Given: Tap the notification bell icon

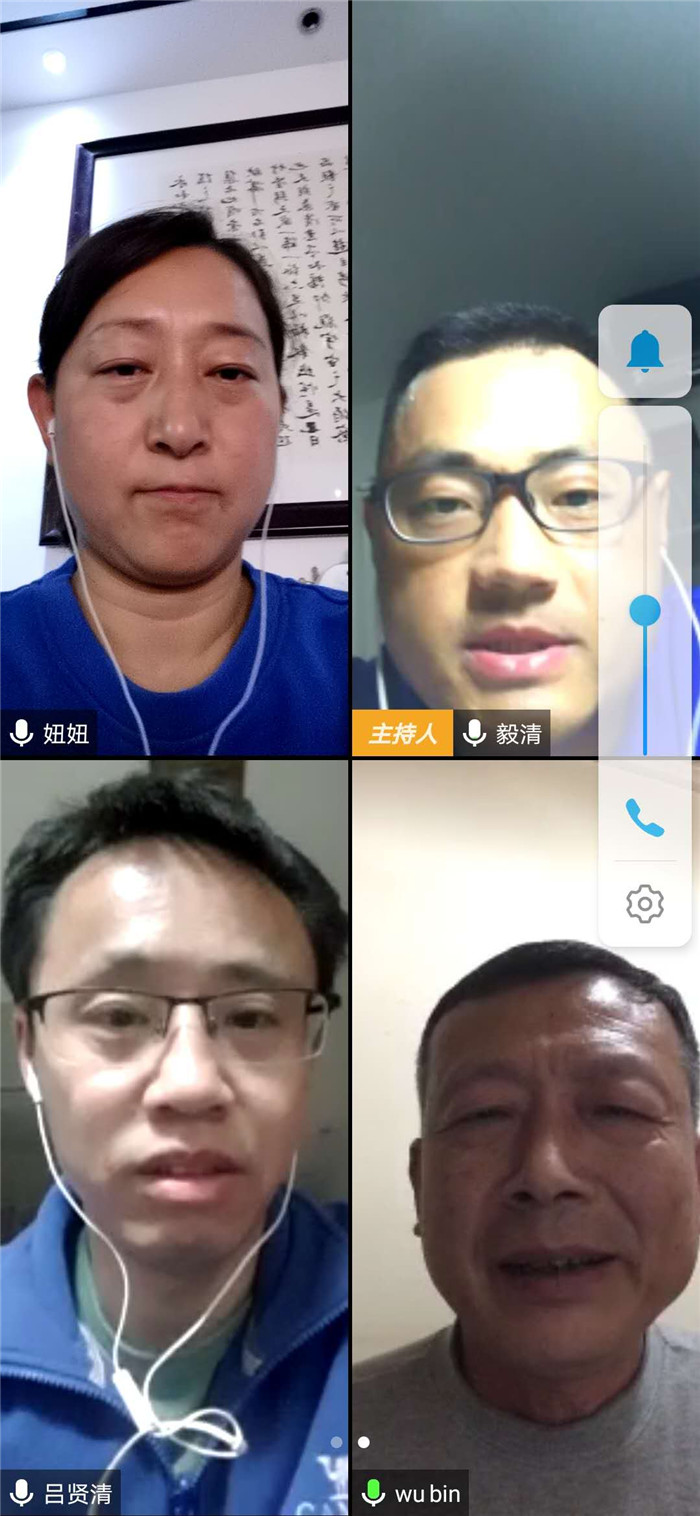Looking at the screenshot, I should (645, 351).
